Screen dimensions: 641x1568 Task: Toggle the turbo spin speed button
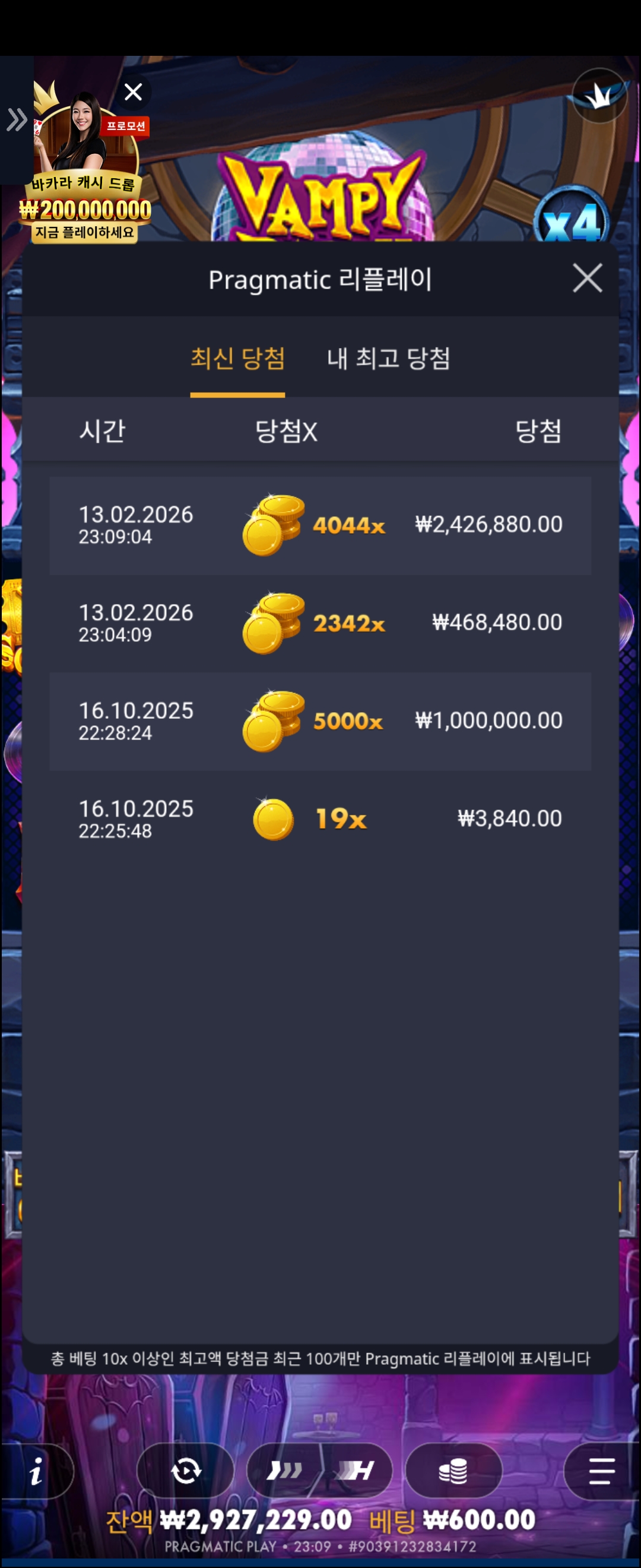click(319, 1471)
